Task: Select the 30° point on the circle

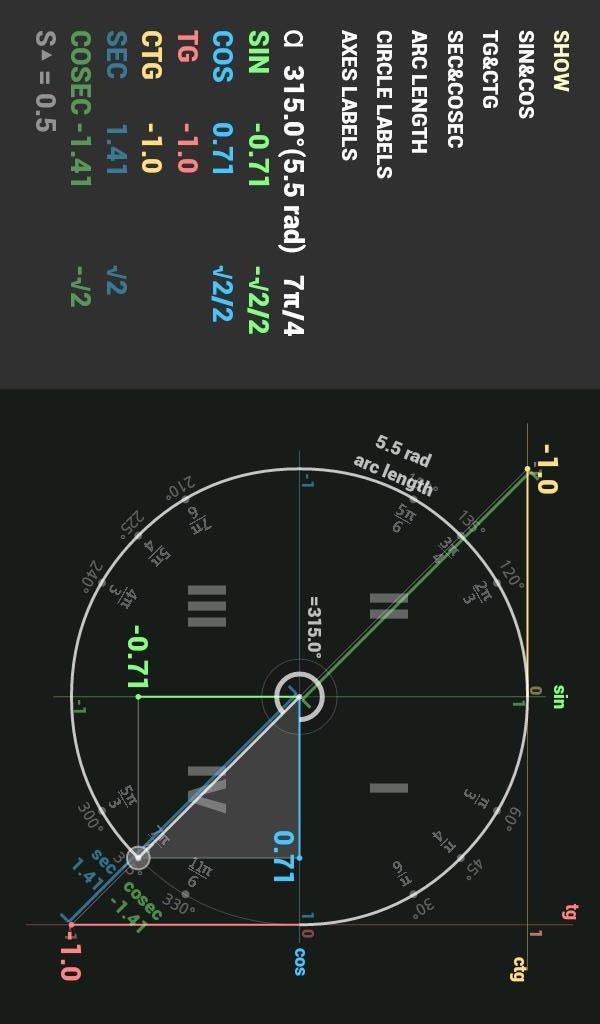Action: click(x=413, y=893)
